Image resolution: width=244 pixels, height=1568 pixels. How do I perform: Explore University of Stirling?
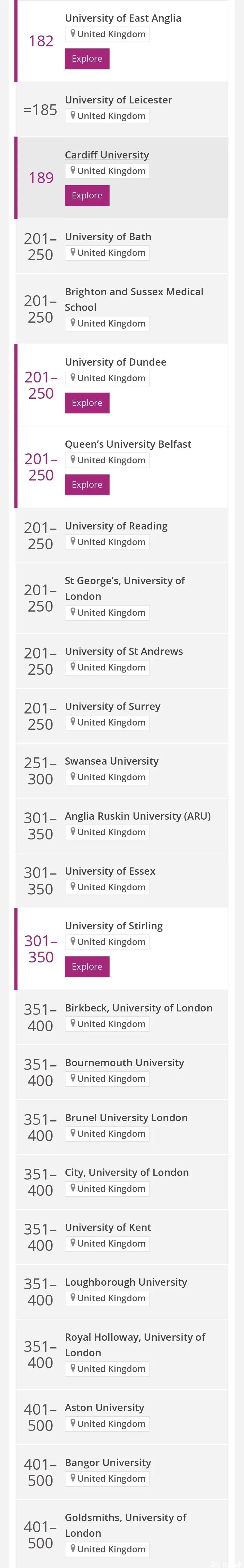pos(87,967)
